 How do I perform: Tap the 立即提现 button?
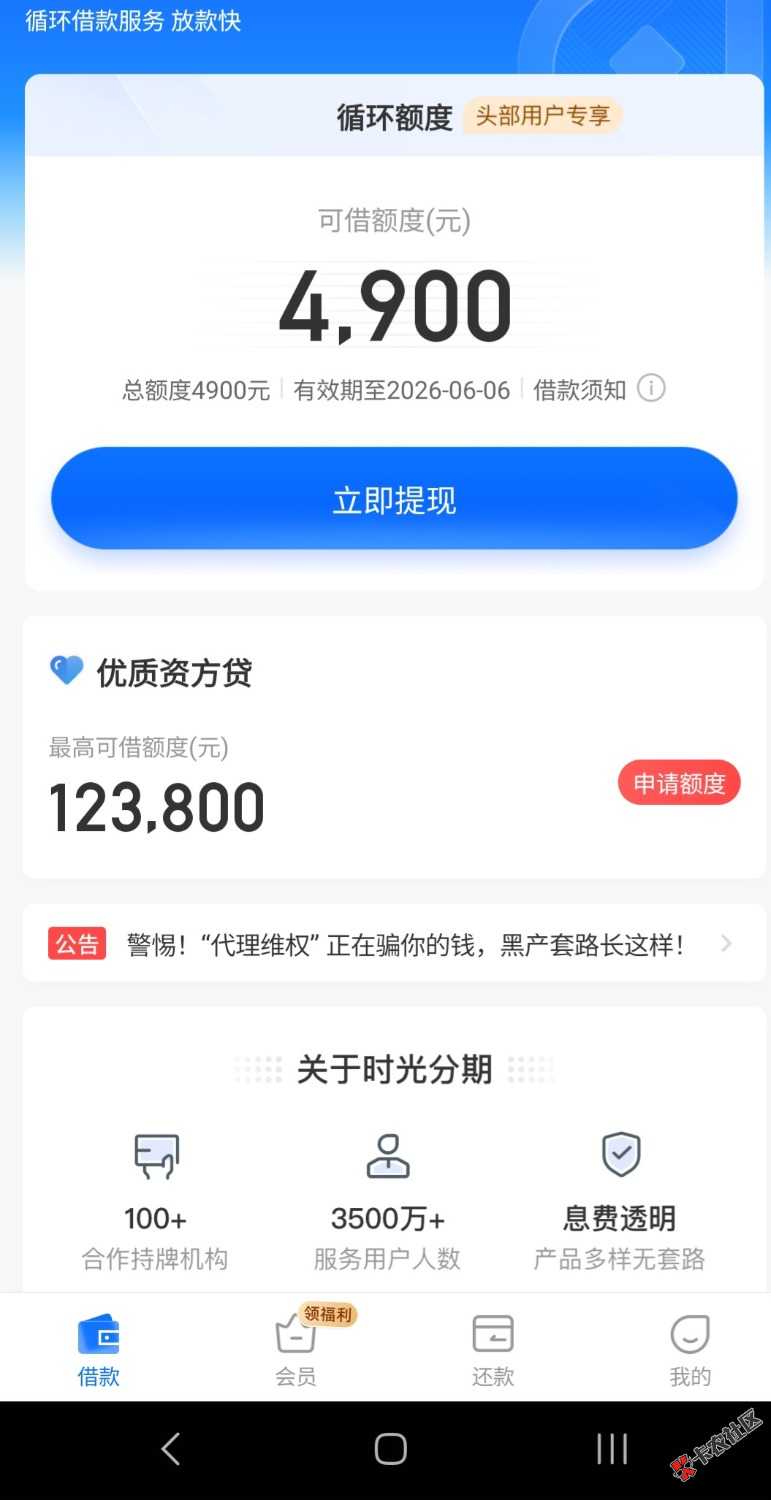click(x=394, y=499)
